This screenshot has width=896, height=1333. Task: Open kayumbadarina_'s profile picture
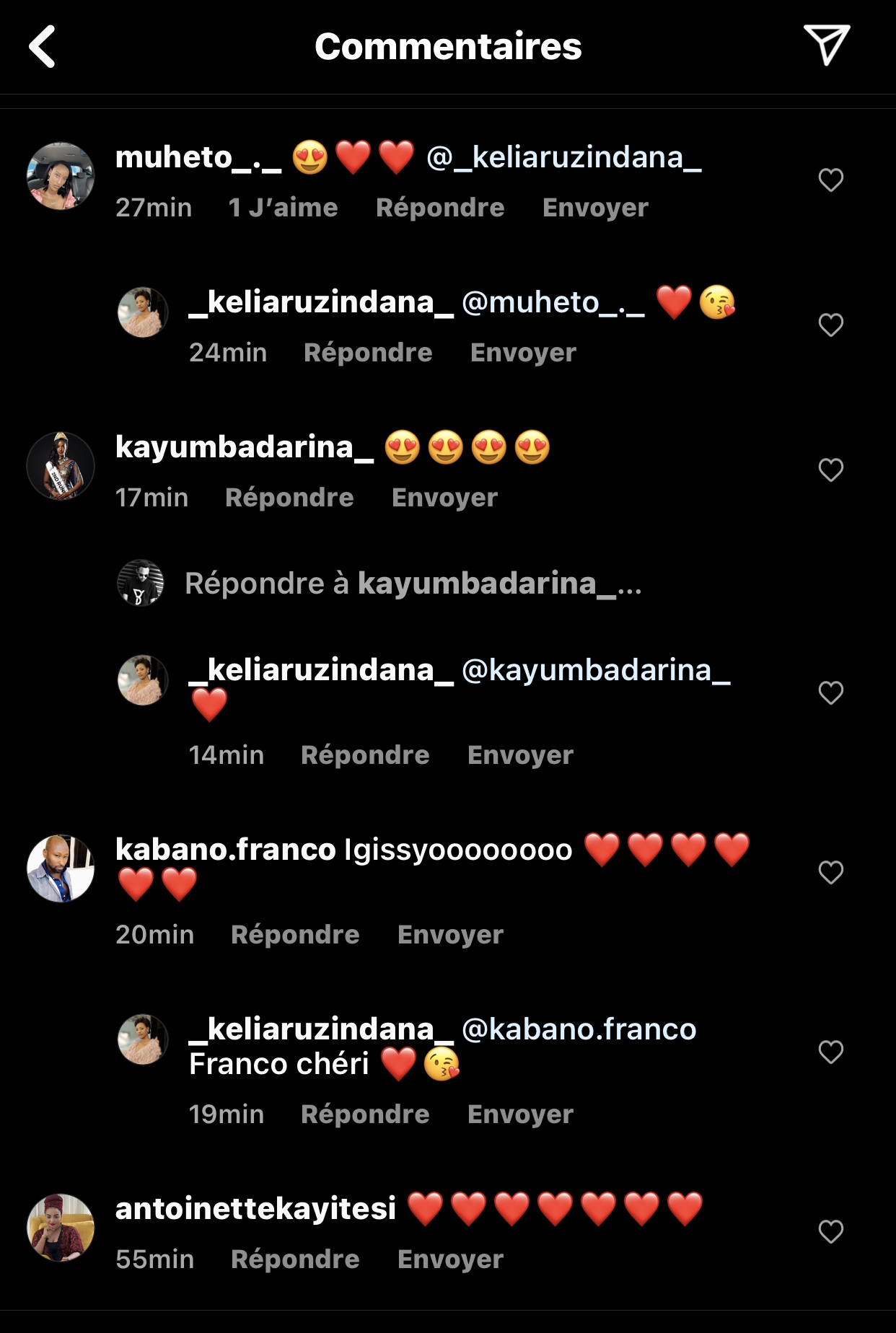(x=61, y=466)
